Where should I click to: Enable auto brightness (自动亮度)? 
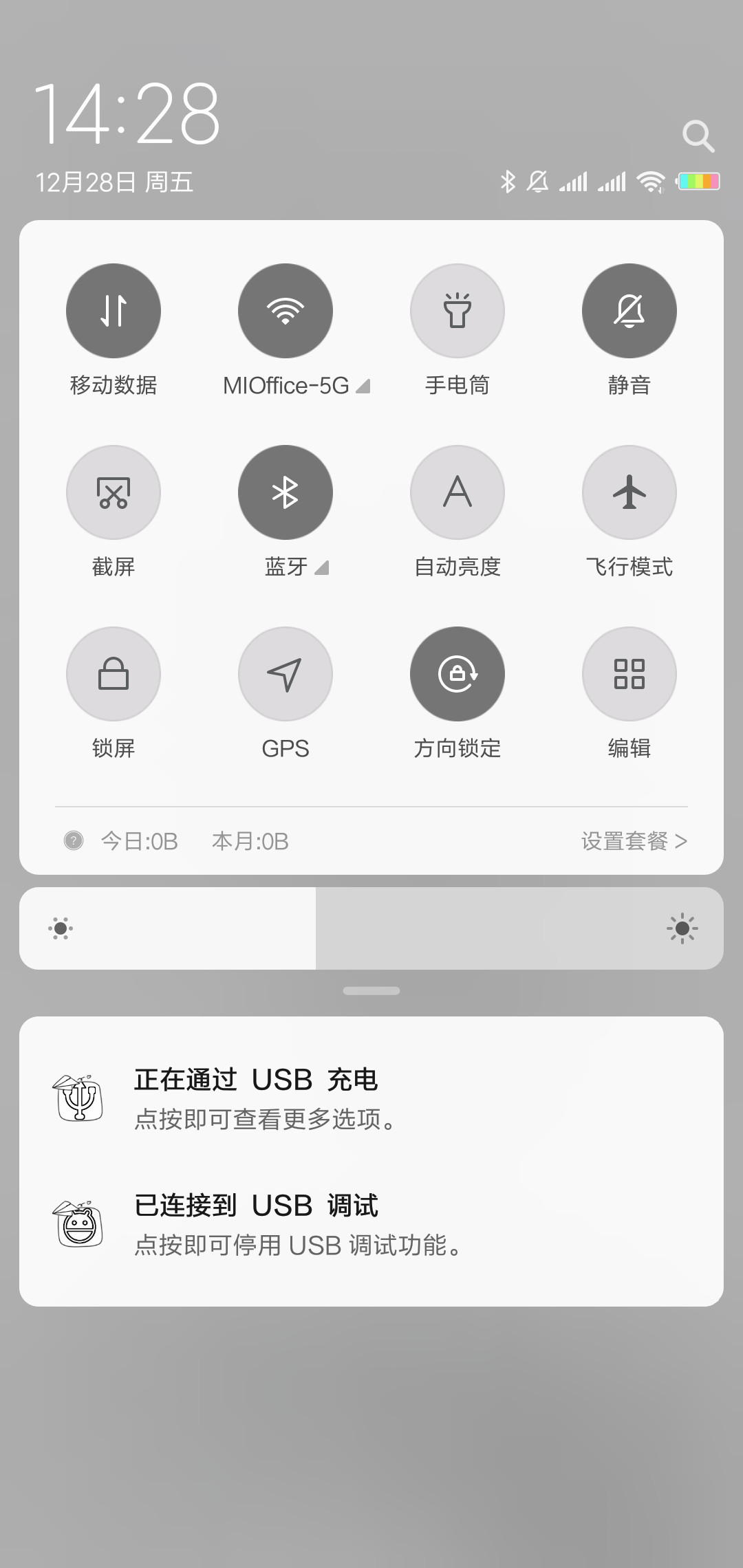pyautogui.click(x=457, y=492)
